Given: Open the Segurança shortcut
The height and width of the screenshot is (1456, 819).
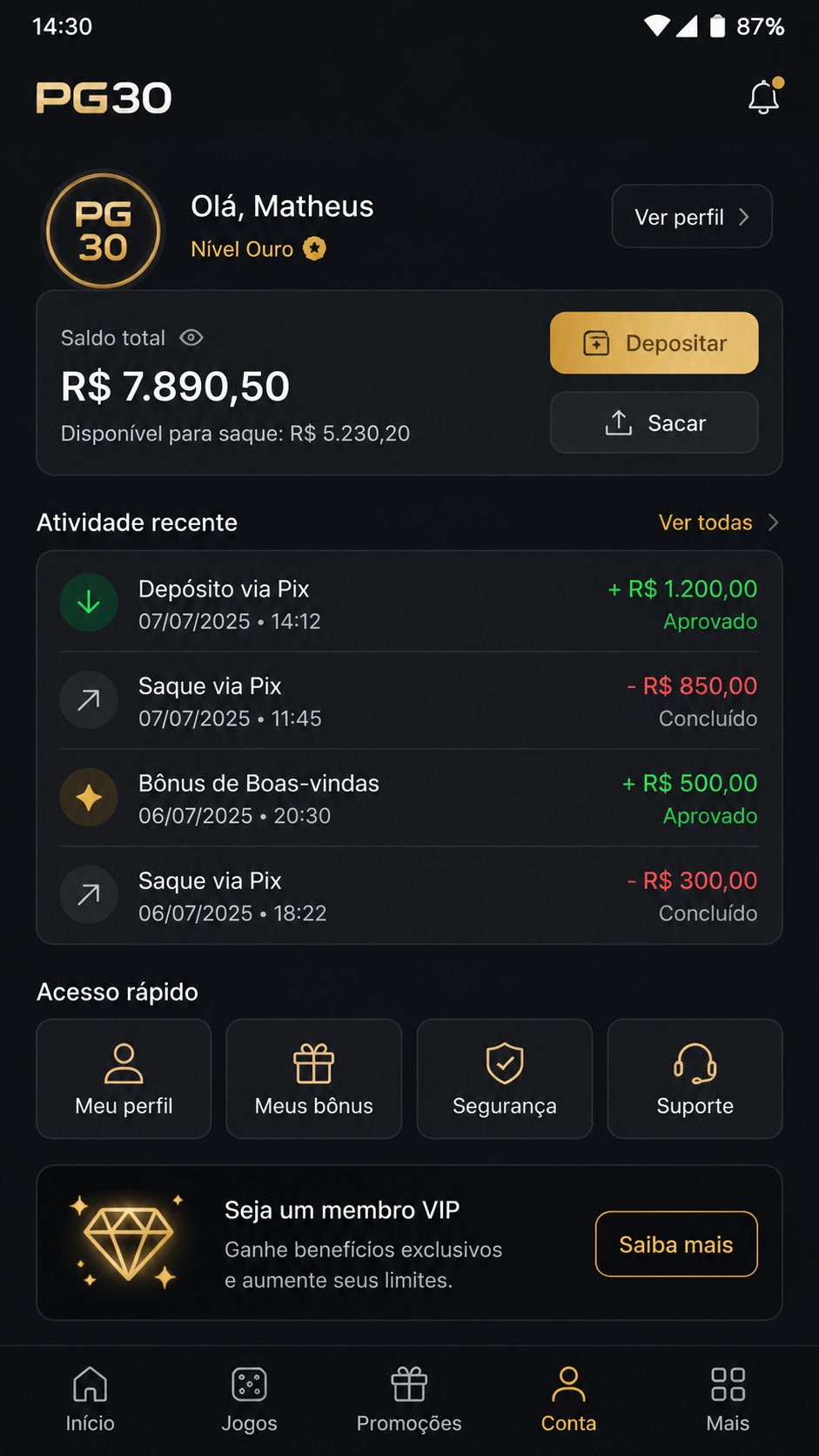Looking at the screenshot, I should 505,1079.
